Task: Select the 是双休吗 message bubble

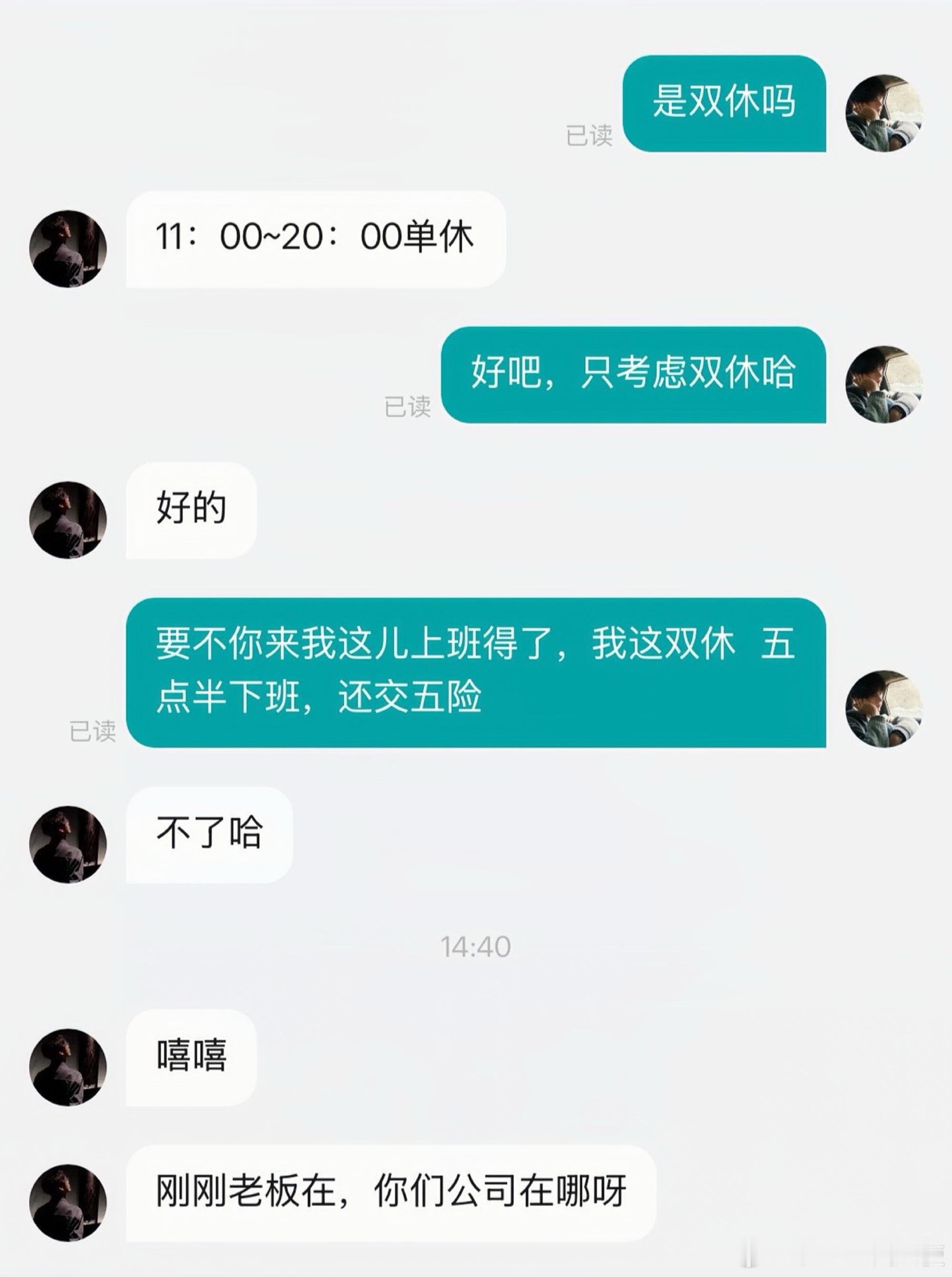Action: tap(726, 104)
